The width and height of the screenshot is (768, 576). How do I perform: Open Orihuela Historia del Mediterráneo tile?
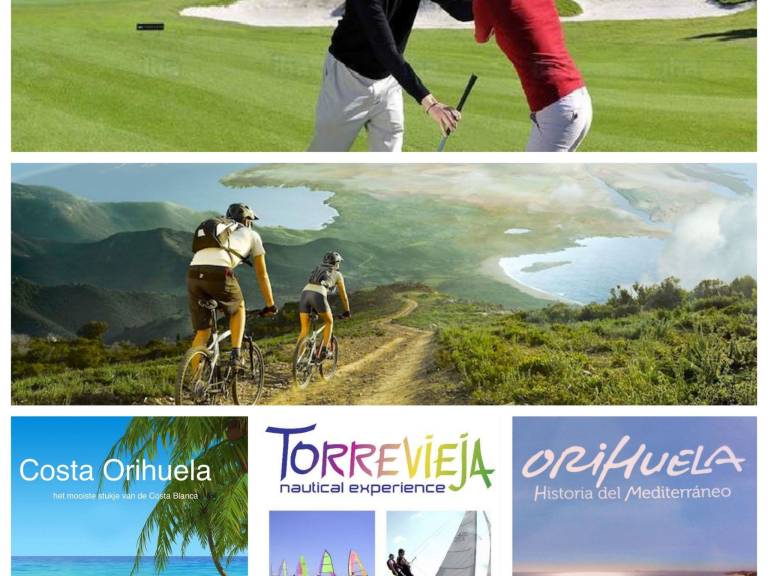coord(634,495)
